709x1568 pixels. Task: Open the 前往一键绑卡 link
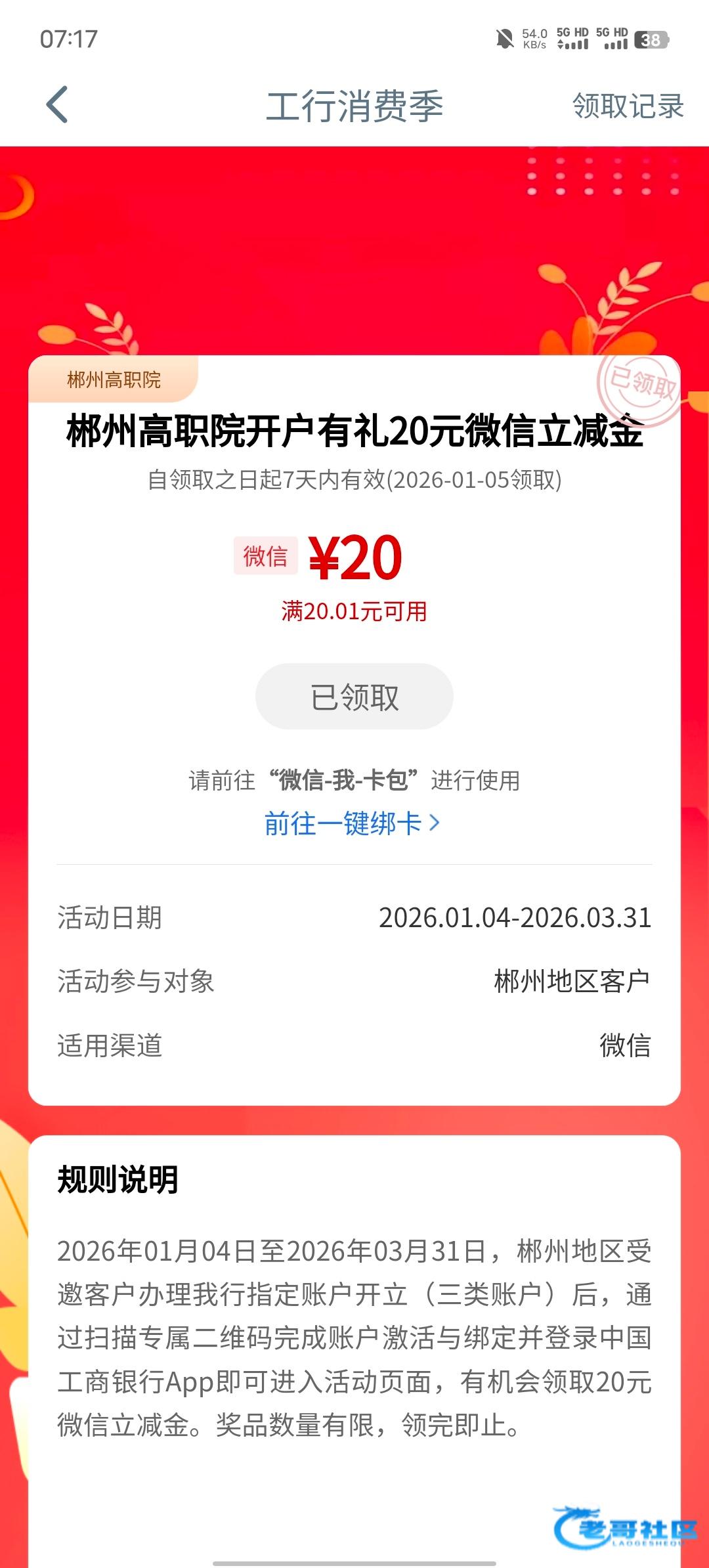click(352, 823)
